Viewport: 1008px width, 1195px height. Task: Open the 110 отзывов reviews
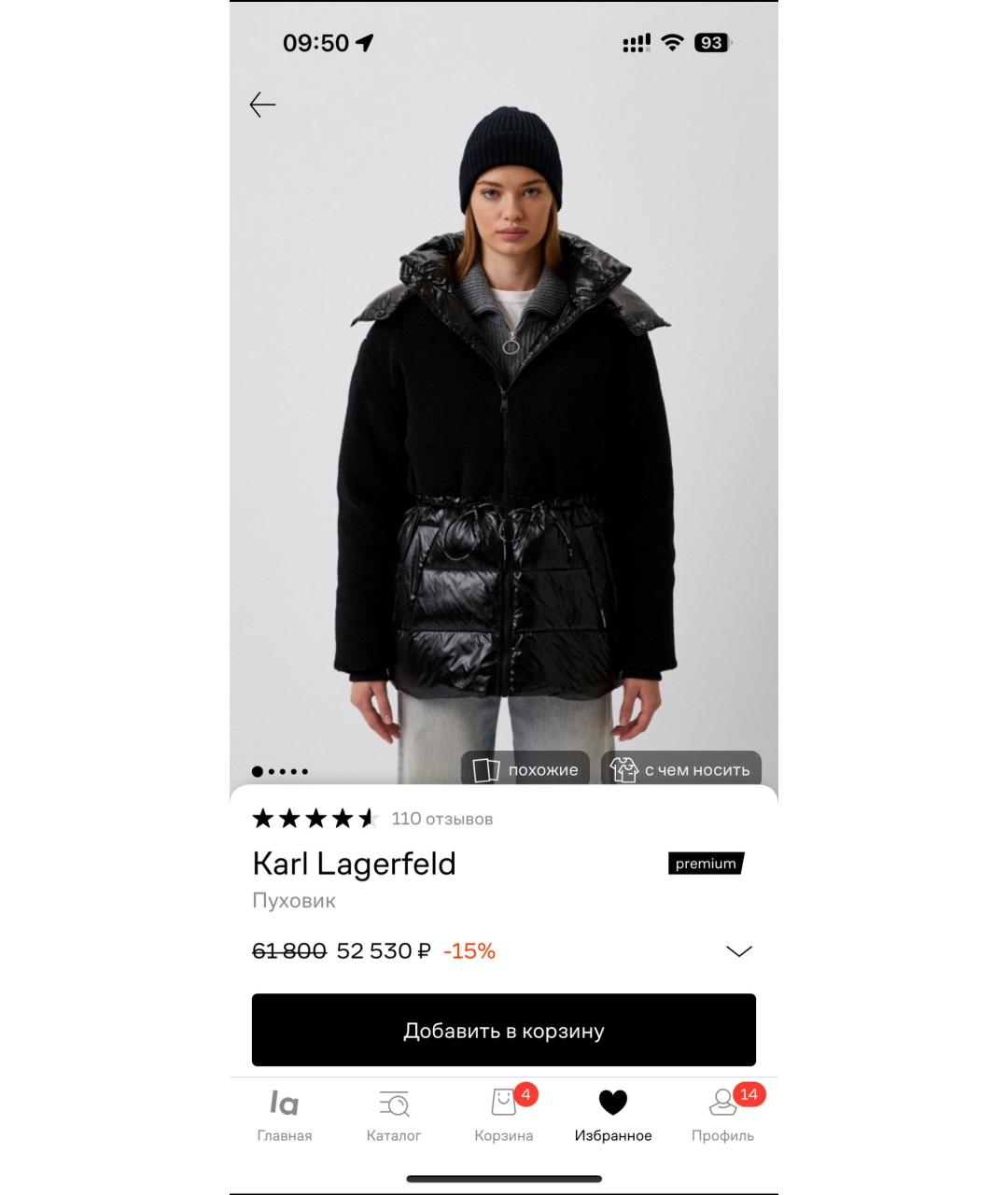point(441,819)
